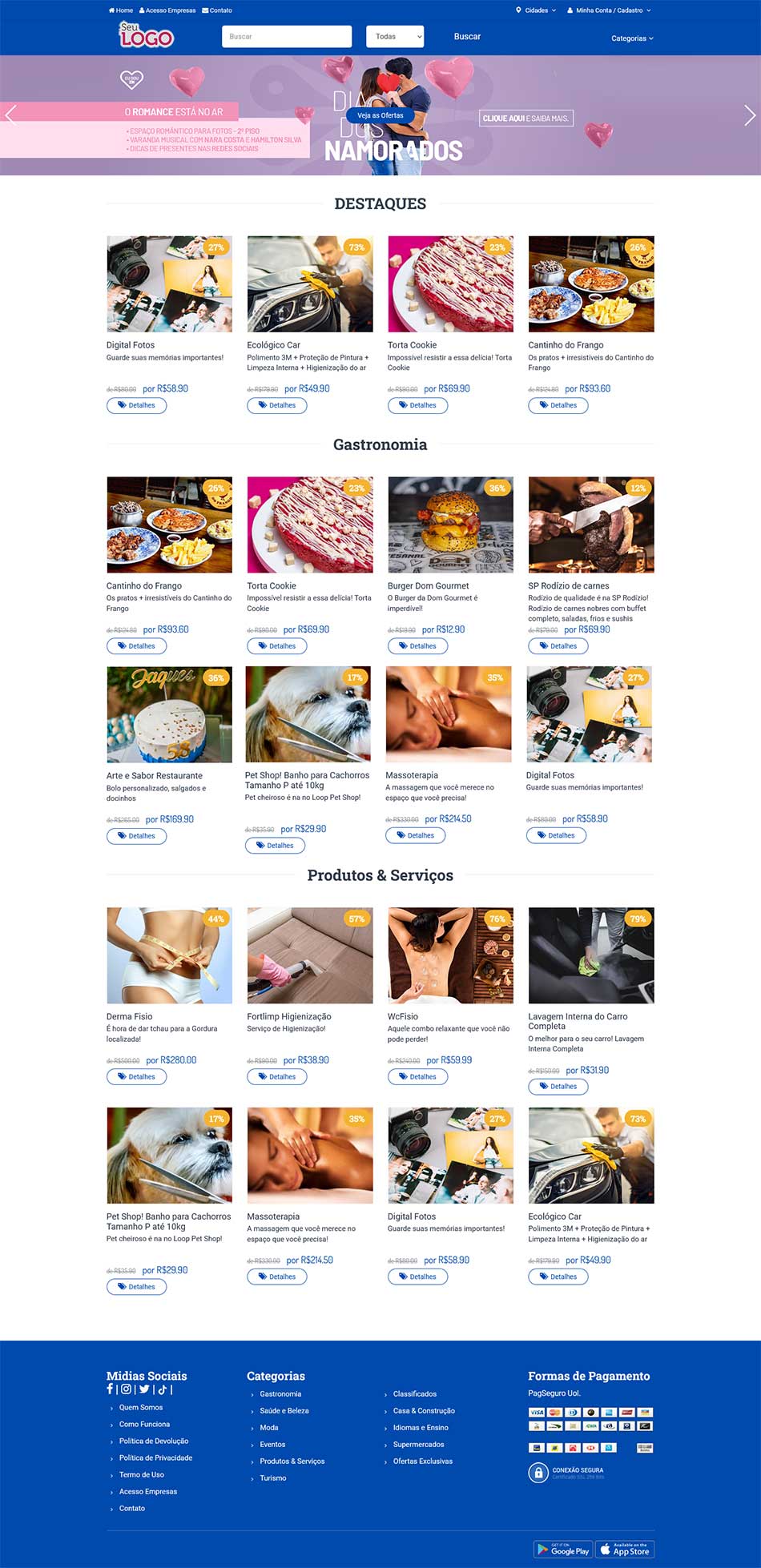Open the Buscar search field
The height and width of the screenshot is (1568, 761).
(286, 37)
